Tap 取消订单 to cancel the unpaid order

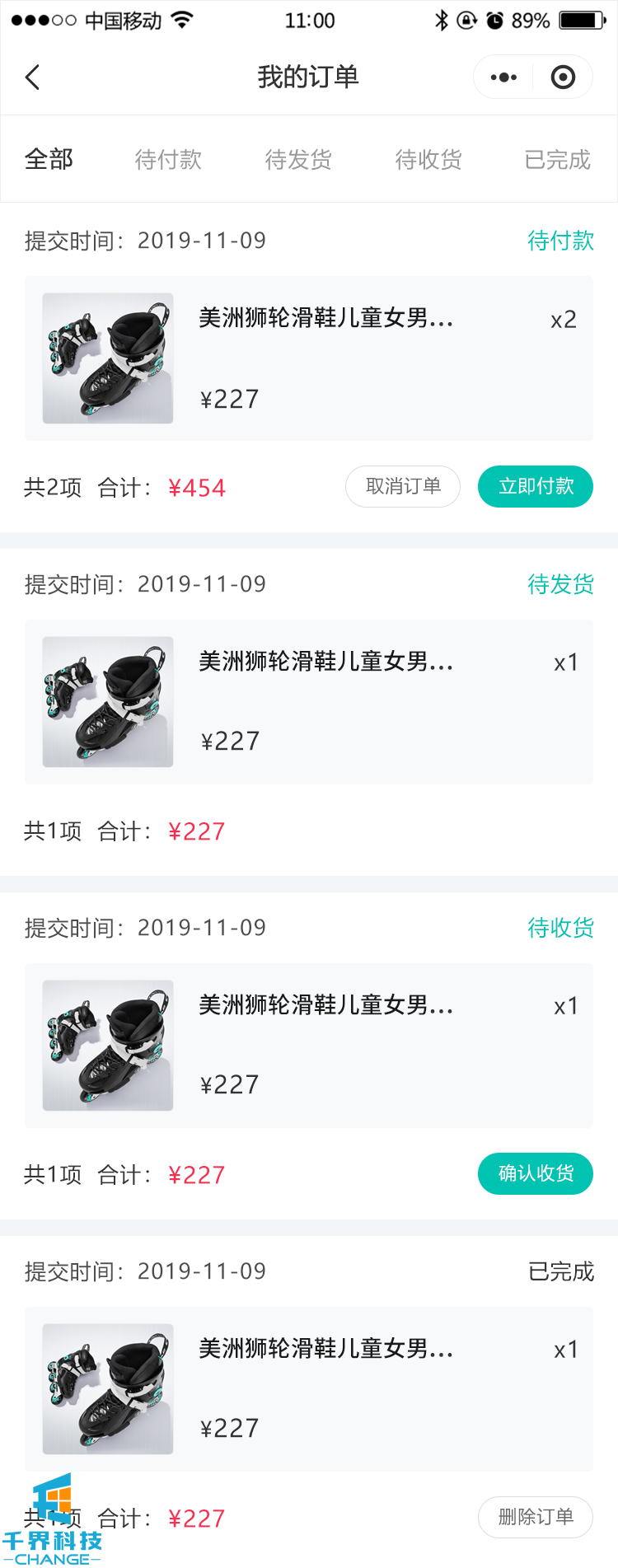pos(403,486)
